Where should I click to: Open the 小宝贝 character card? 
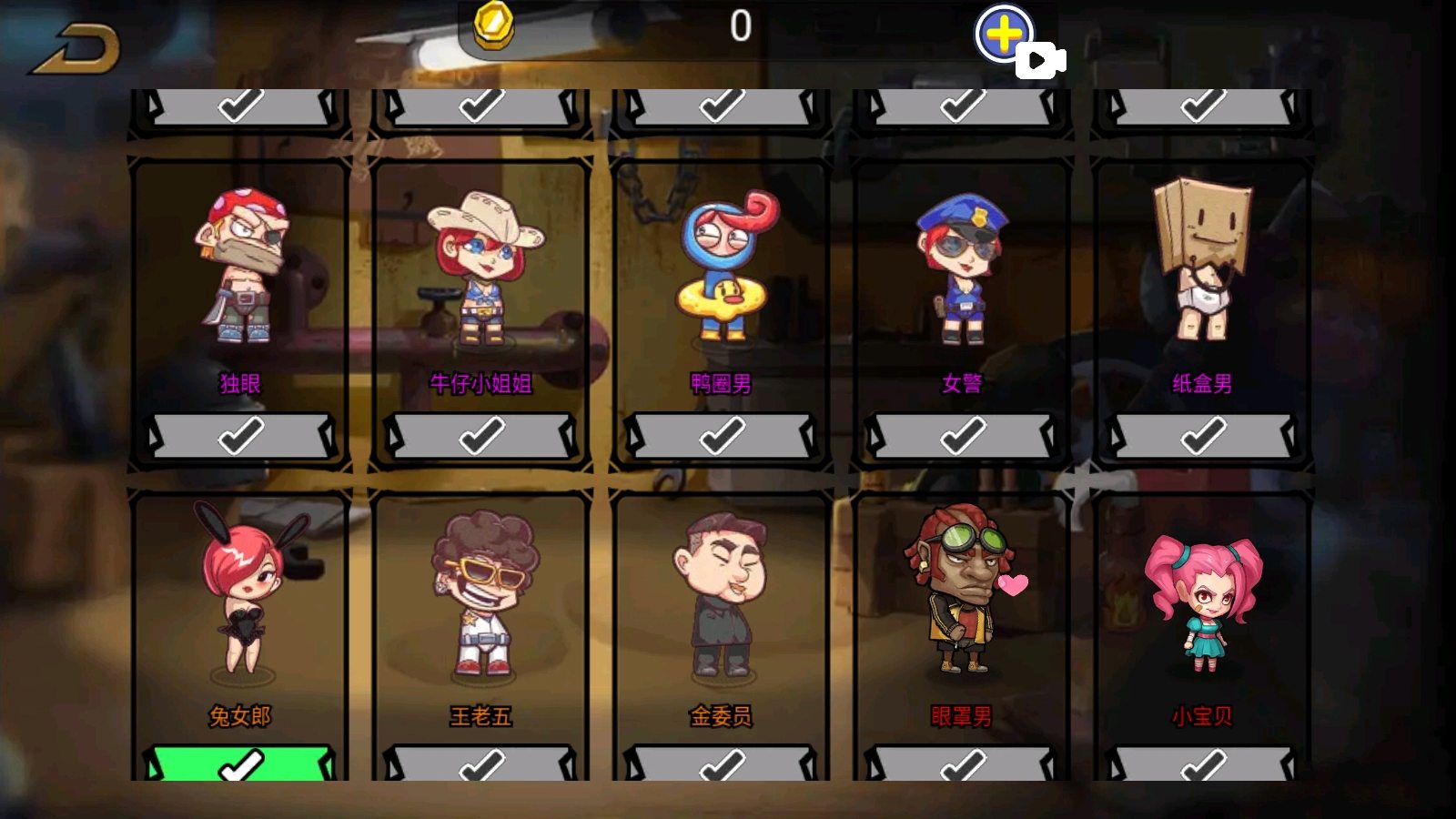click(1202, 610)
